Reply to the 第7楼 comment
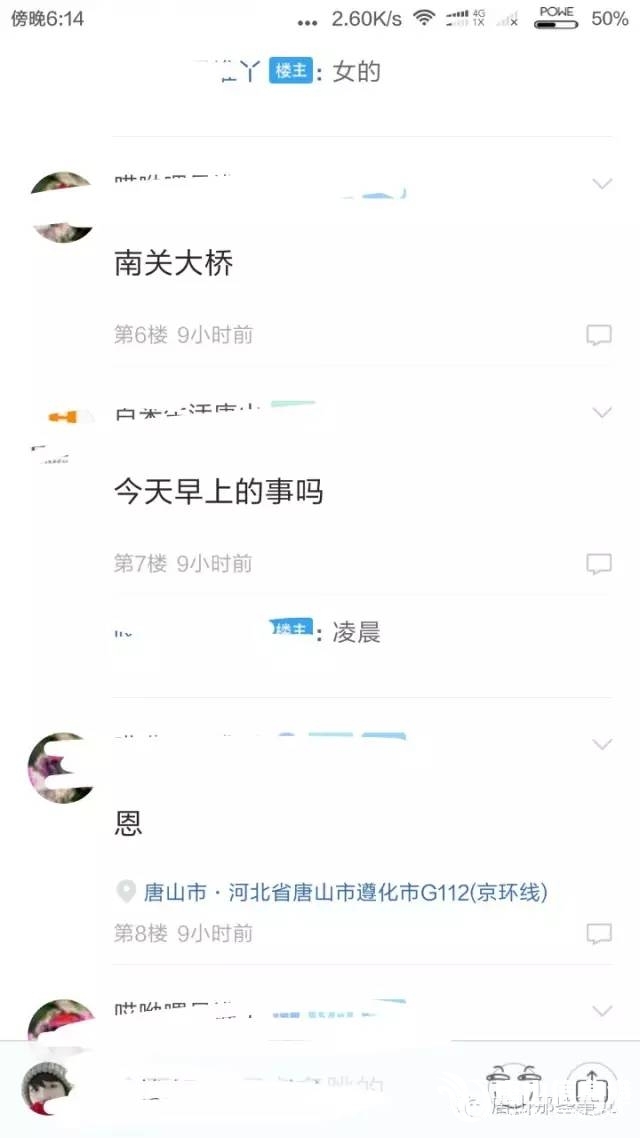This screenshot has width=640, height=1138. [x=598, y=564]
